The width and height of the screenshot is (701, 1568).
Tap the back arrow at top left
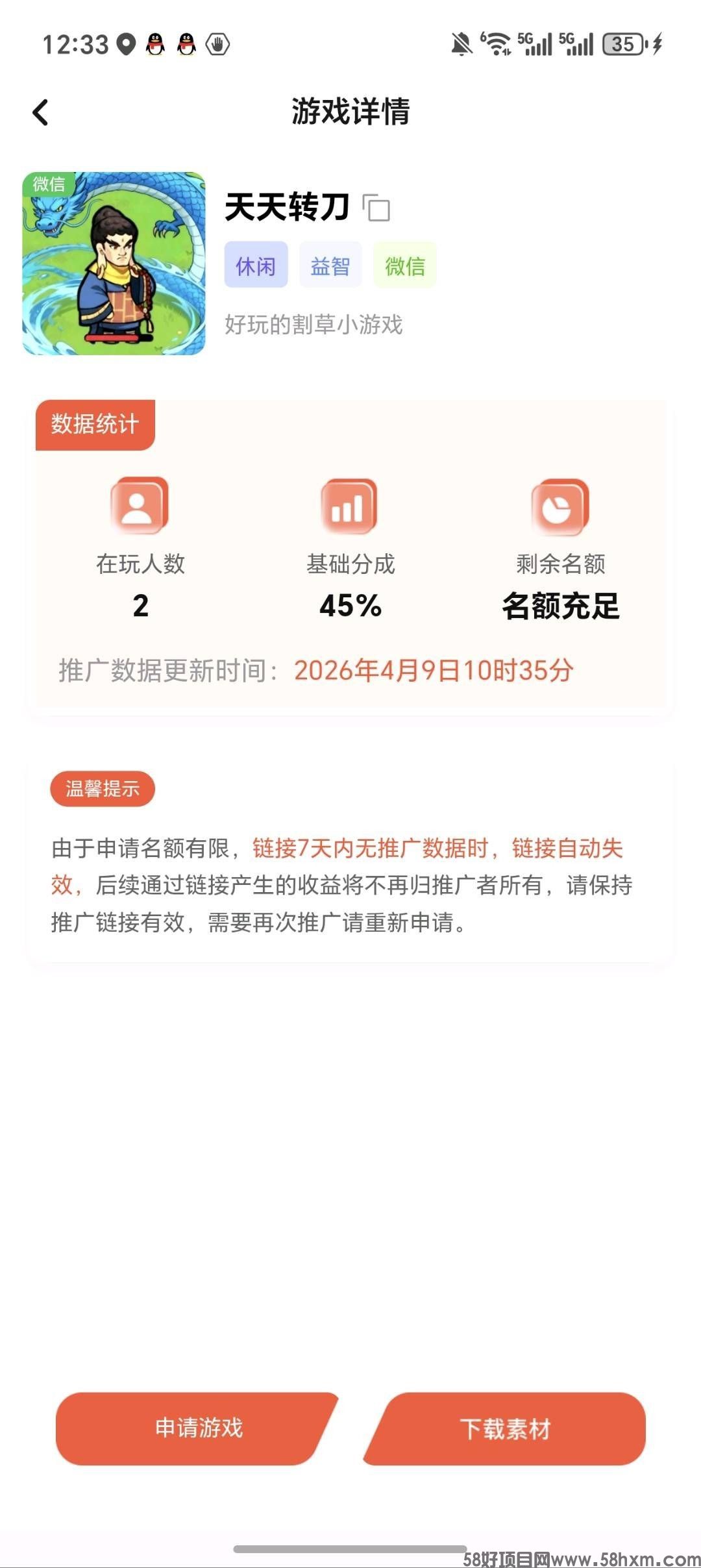[41, 112]
